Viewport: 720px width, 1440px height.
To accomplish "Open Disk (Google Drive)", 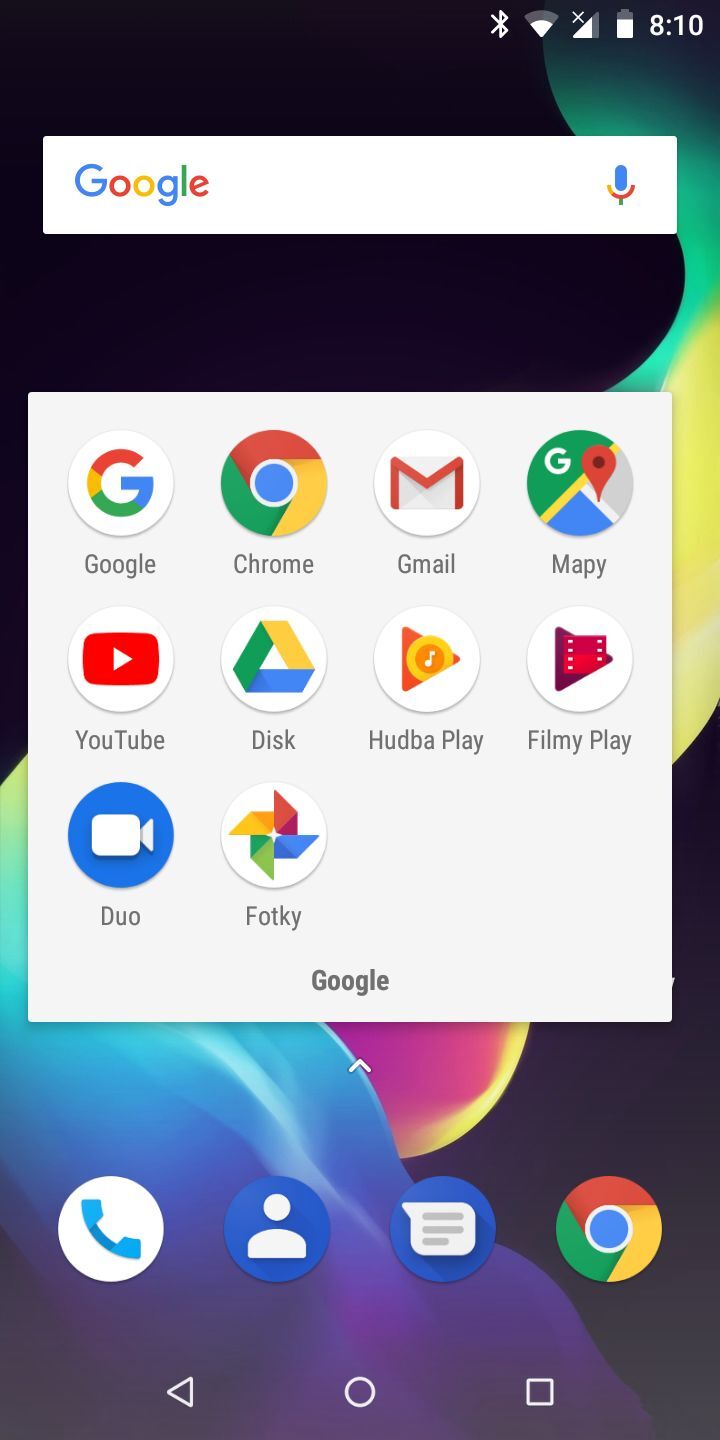I will tap(273, 660).
